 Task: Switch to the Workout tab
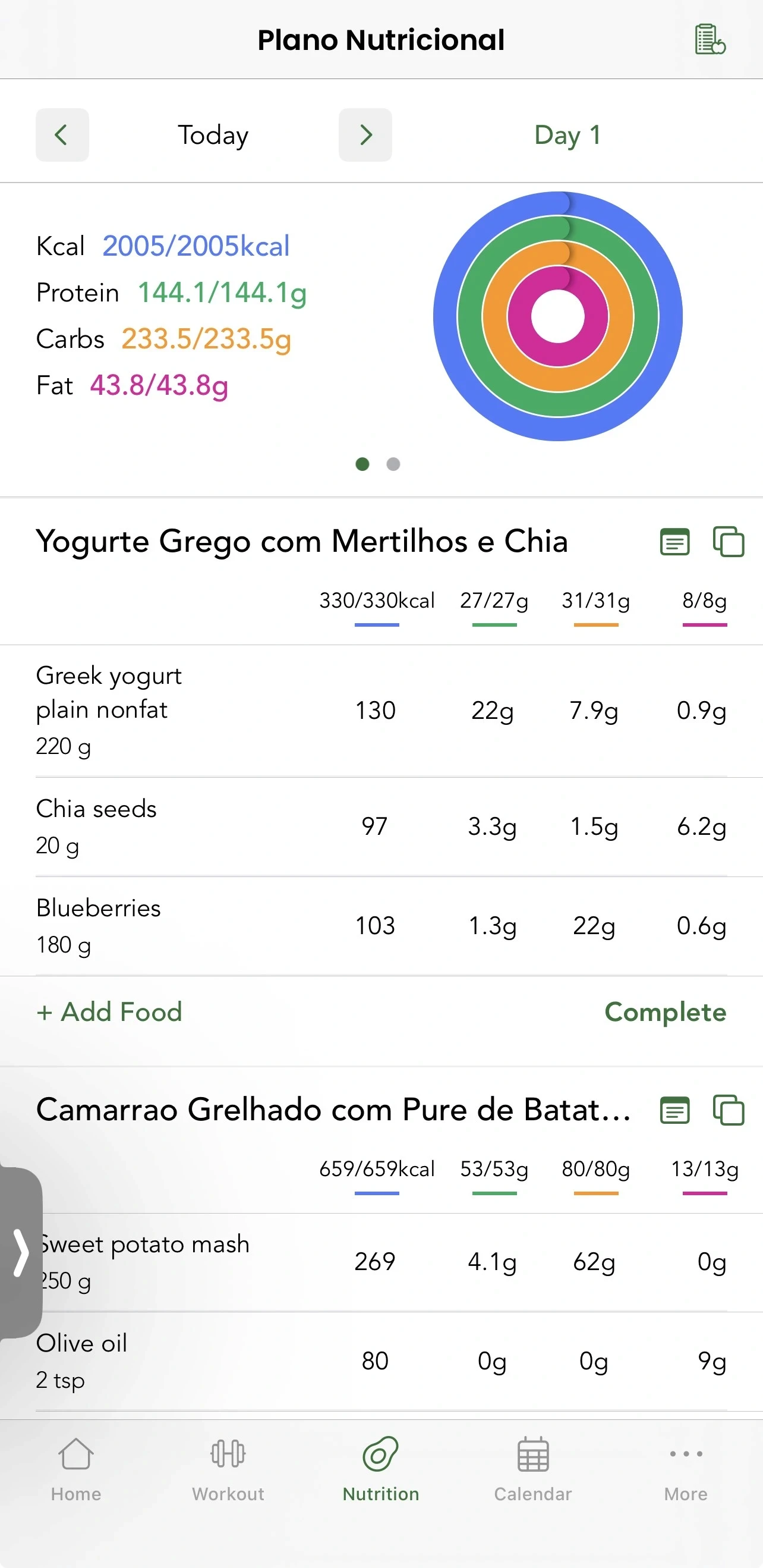tap(228, 1468)
